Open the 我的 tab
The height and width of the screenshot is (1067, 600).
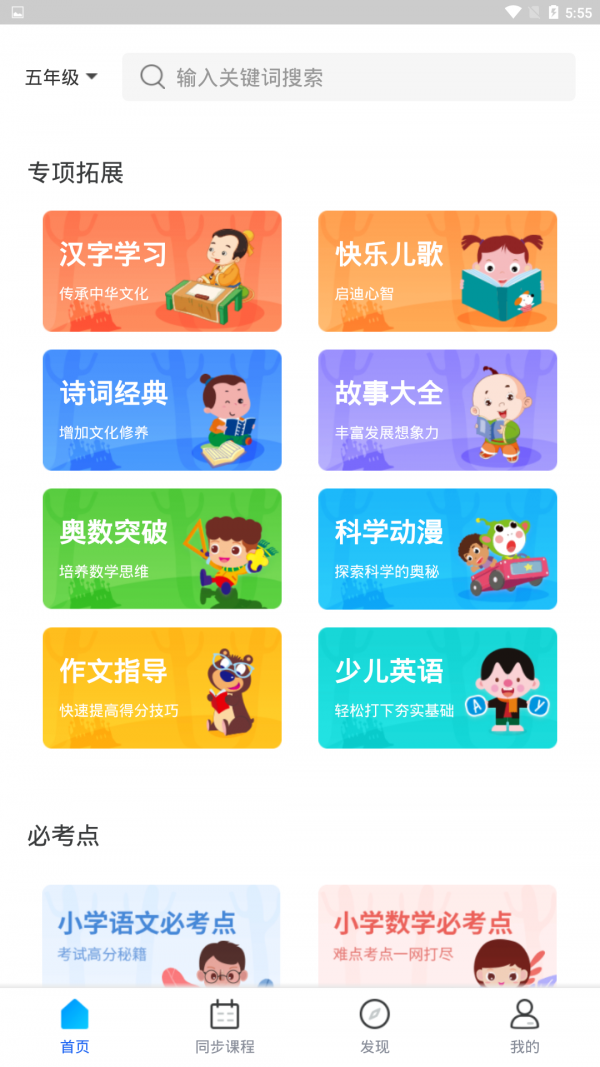click(525, 1026)
